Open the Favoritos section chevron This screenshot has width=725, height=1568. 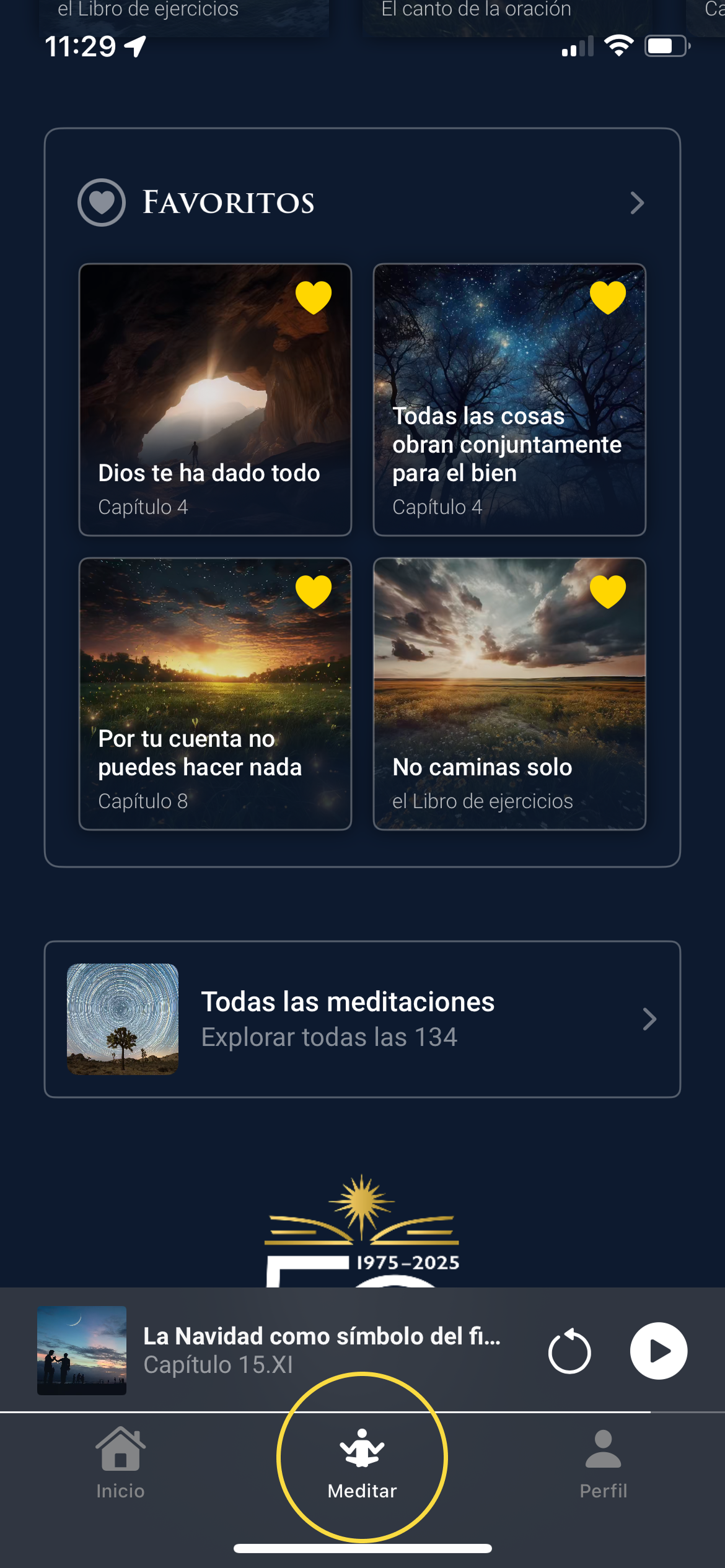click(636, 203)
